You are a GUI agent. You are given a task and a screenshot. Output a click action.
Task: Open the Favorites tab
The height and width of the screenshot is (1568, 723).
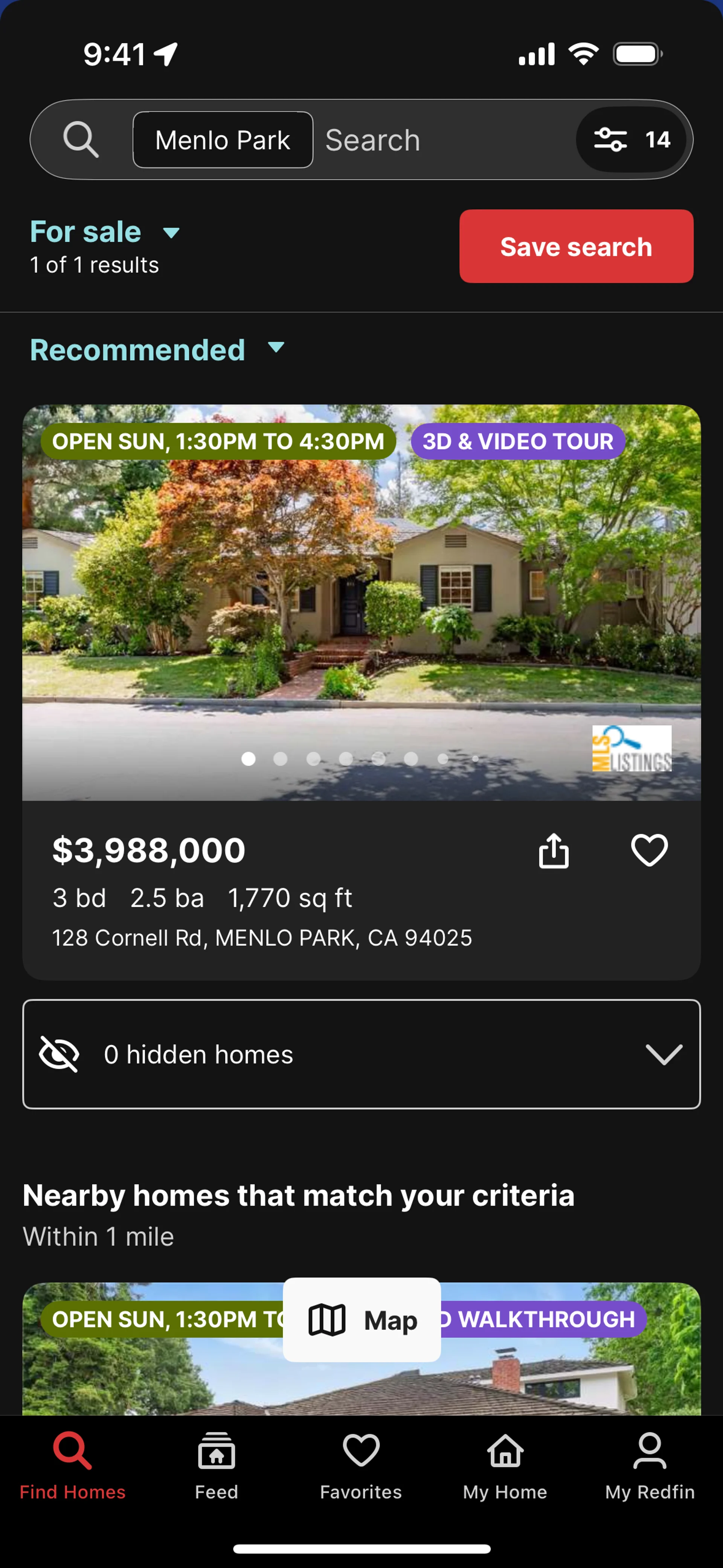pyautogui.click(x=361, y=1465)
